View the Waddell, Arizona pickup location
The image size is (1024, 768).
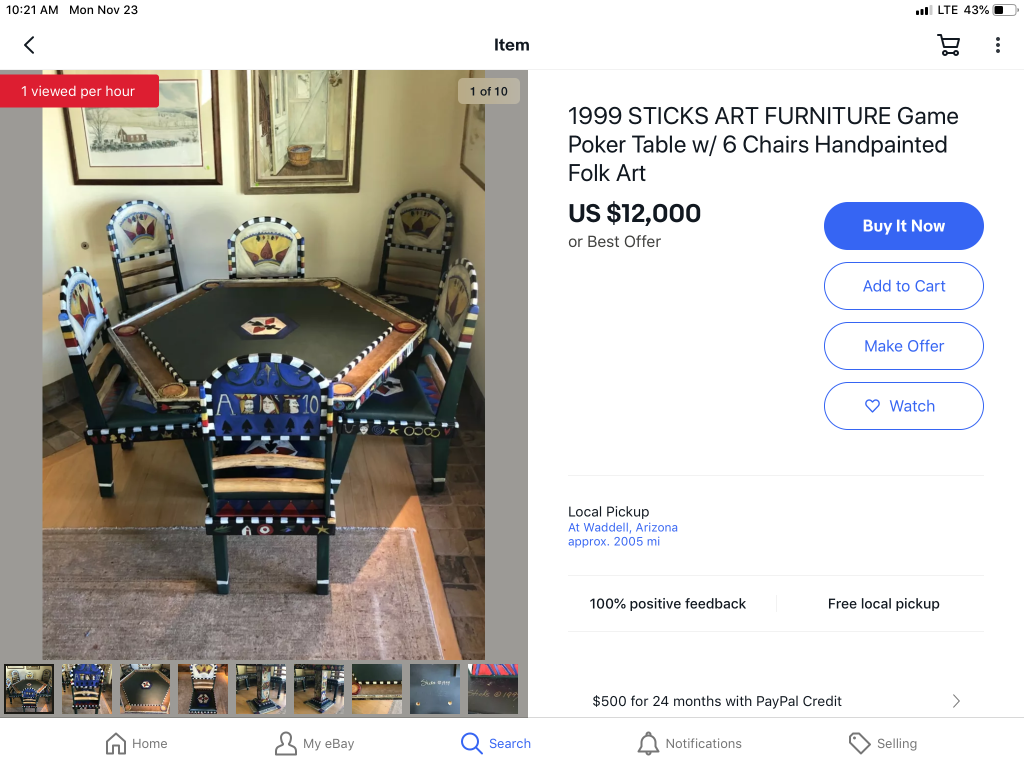pyautogui.click(x=623, y=527)
